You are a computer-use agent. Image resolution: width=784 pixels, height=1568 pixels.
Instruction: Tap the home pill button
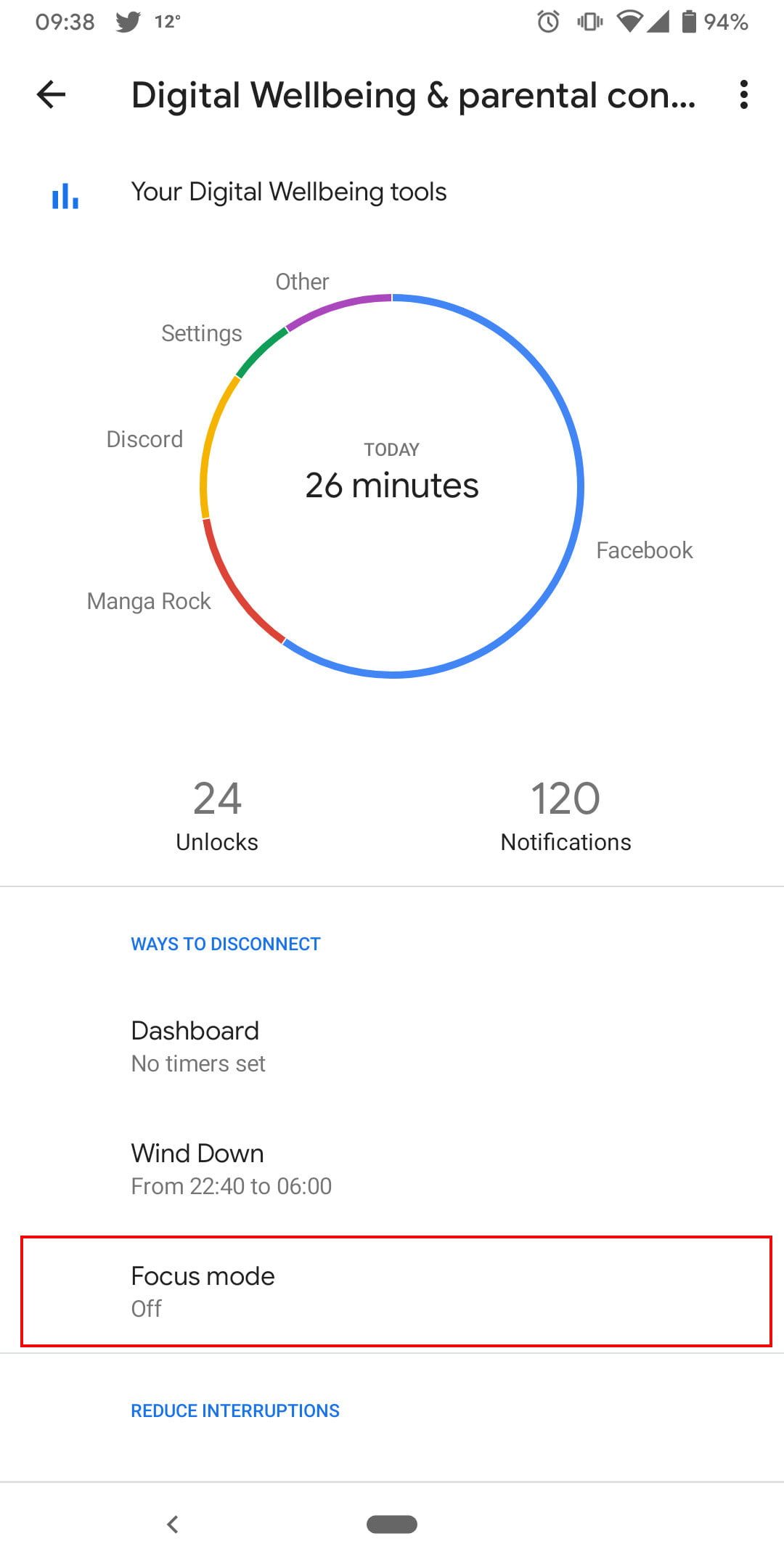pyautogui.click(x=392, y=1524)
